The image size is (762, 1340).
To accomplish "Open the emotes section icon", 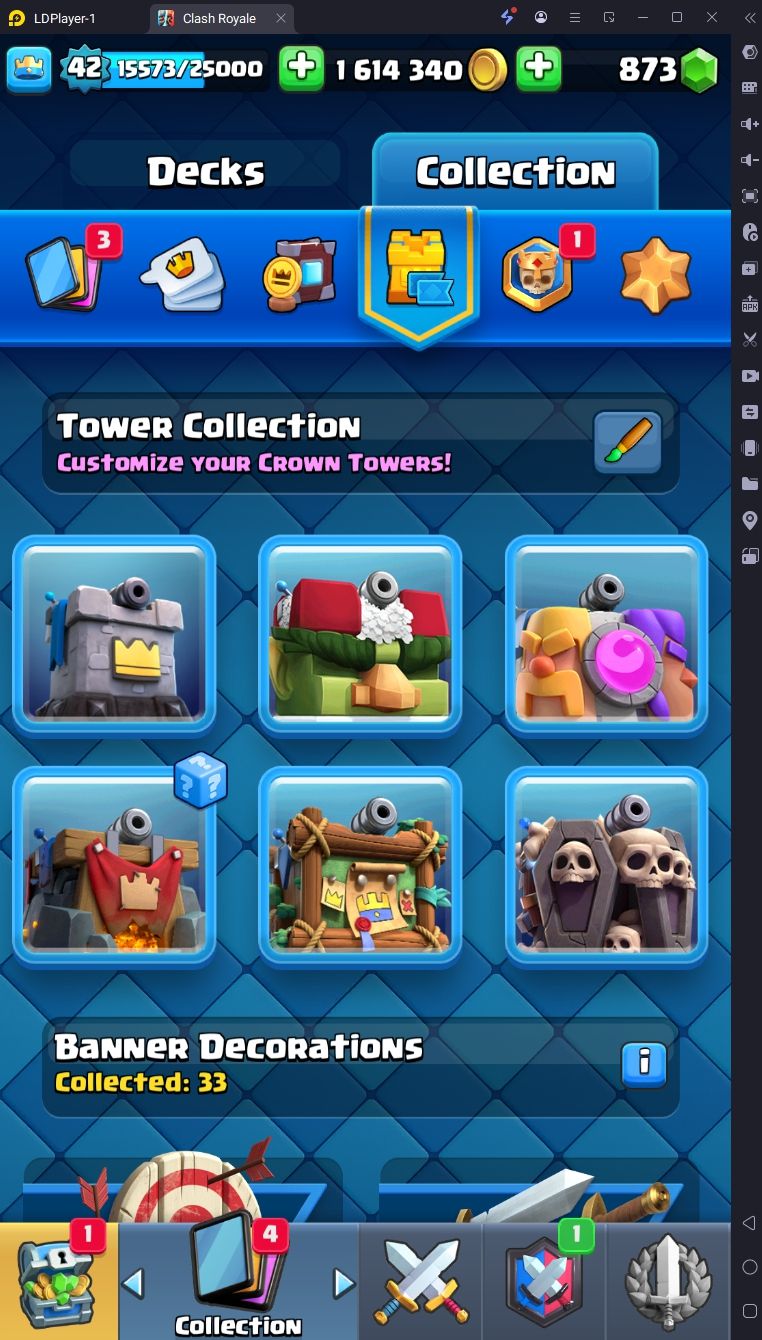I will 183,274.
